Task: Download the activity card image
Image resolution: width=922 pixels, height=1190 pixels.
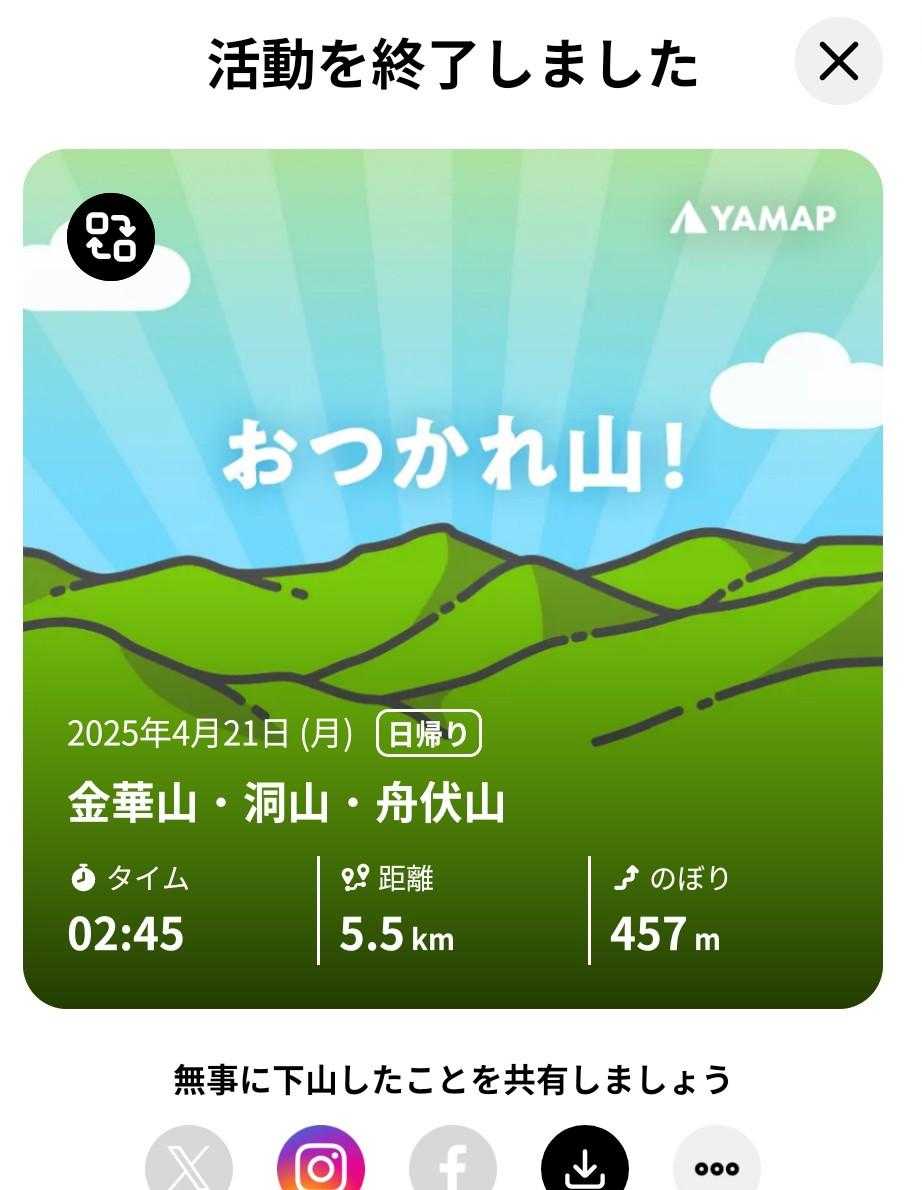Action: tap(585, 1164)
